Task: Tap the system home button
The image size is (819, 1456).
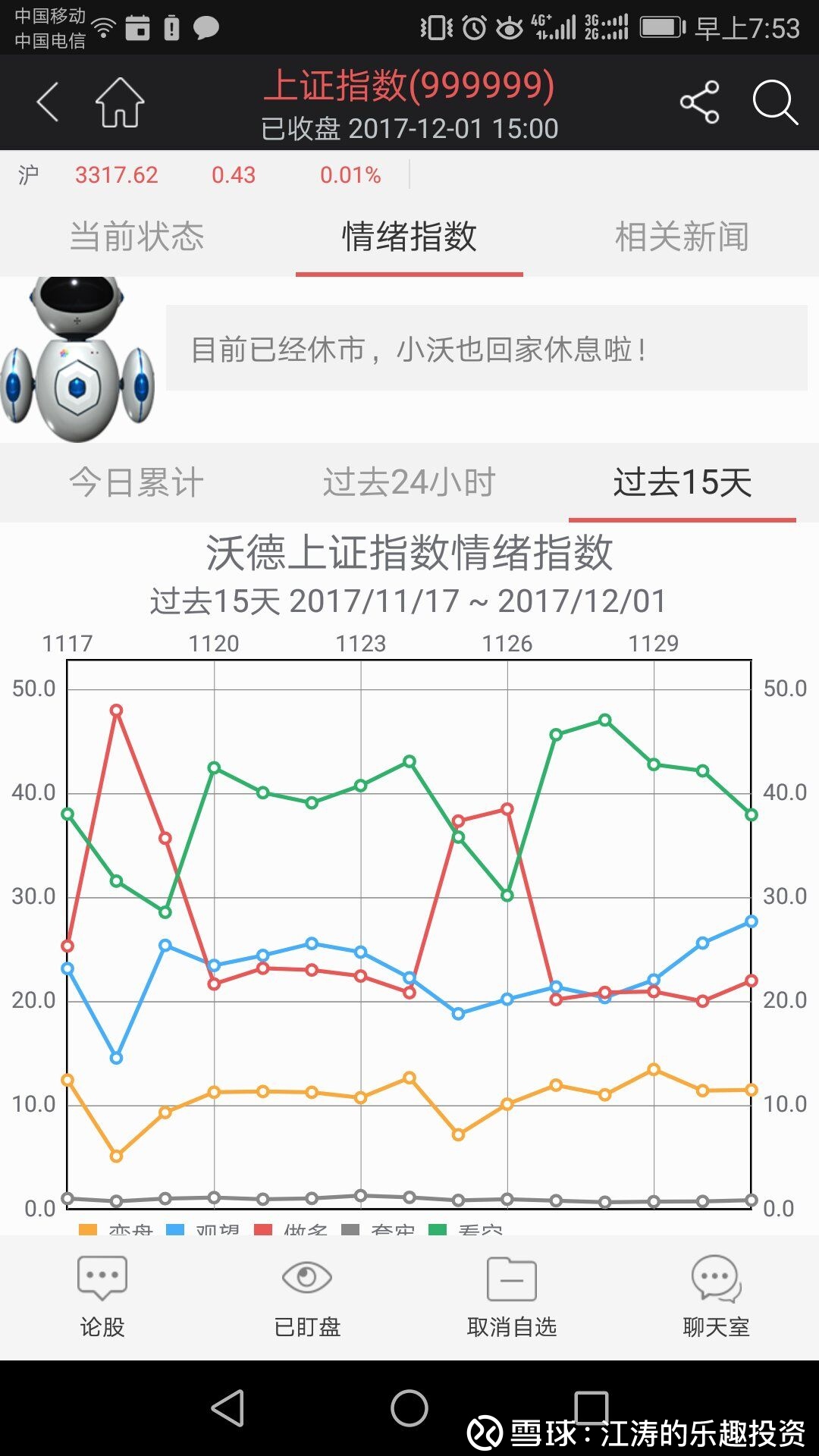Action: [x=409, y=1408]
